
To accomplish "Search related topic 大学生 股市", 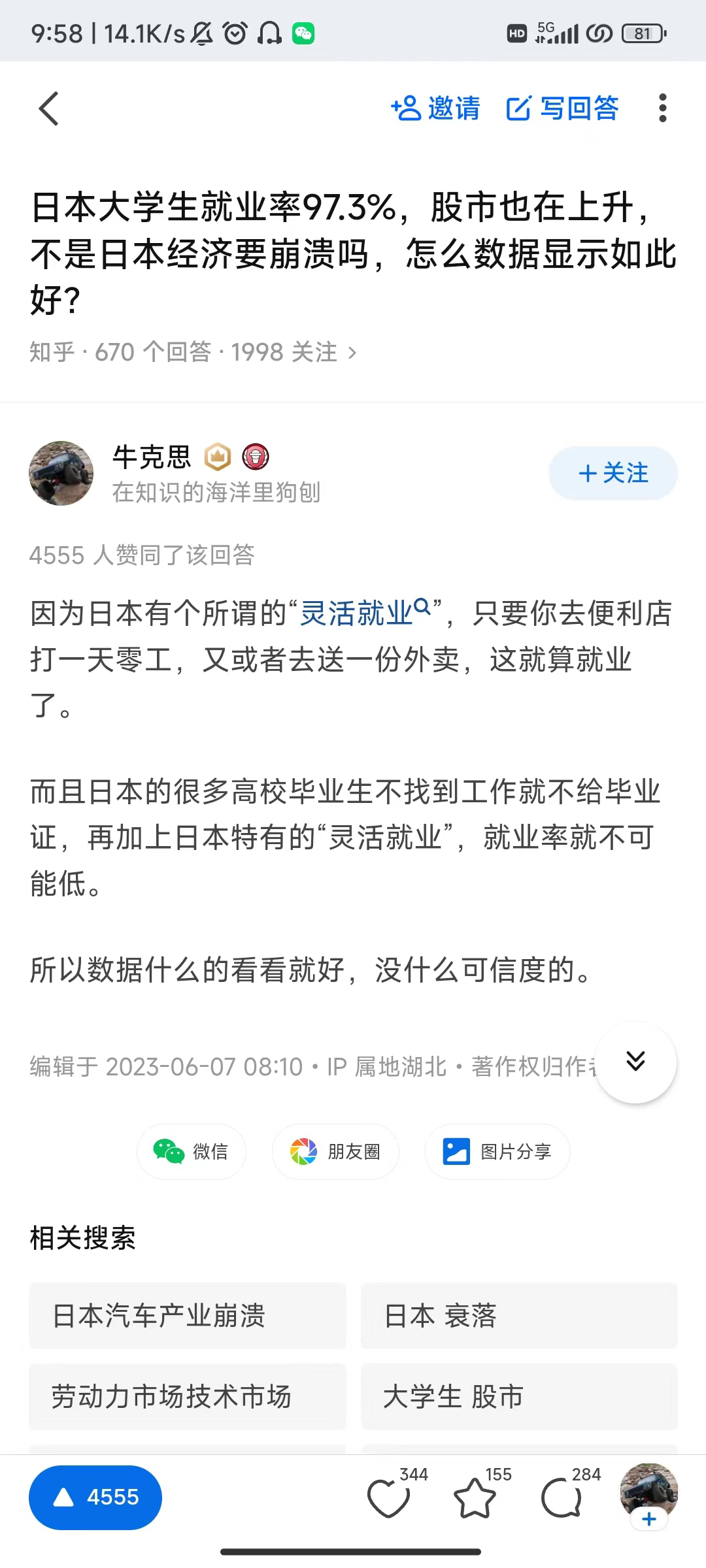I will click(x=518, y=1397).
